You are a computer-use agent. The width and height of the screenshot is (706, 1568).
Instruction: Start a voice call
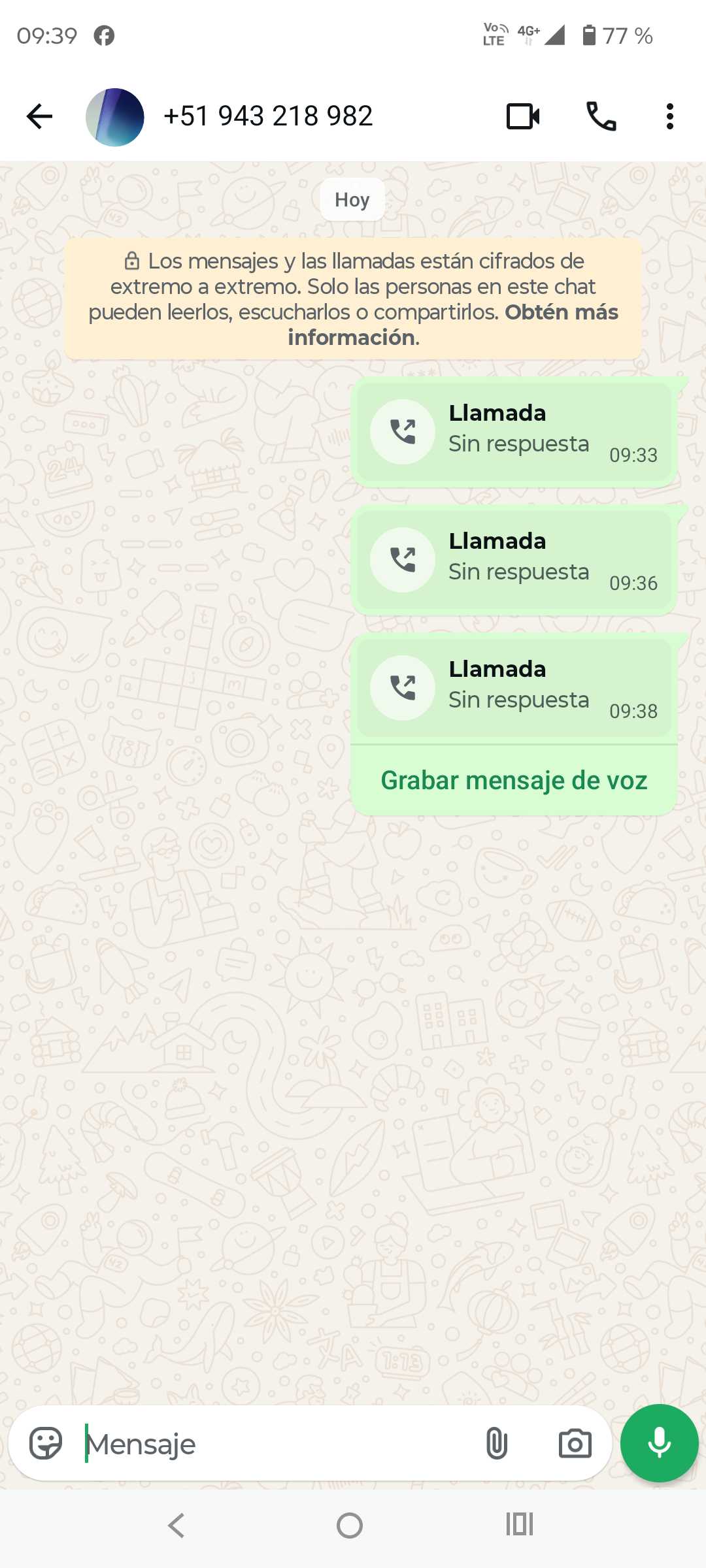pyautogui.click(x=601, y=116)
